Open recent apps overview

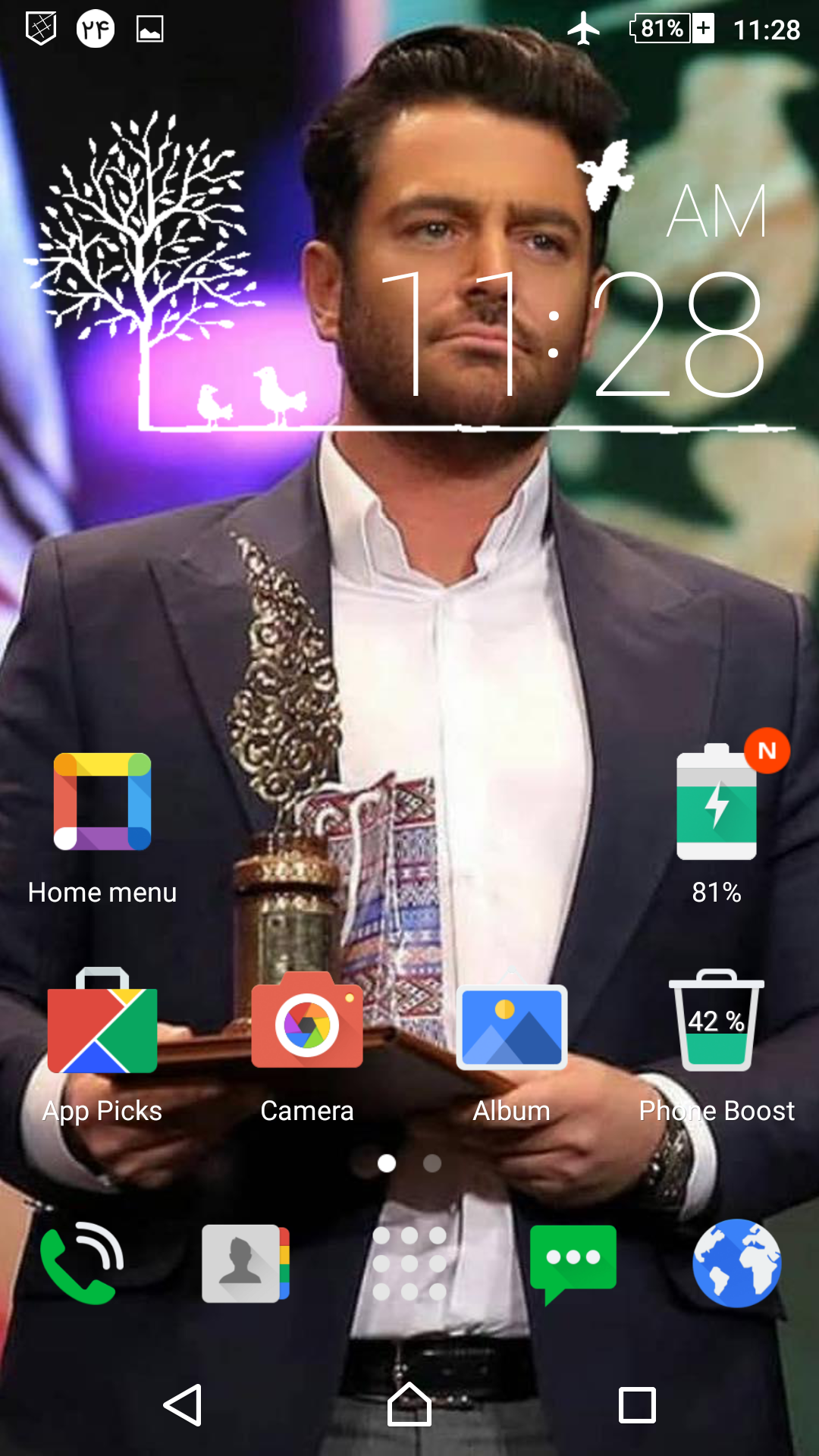(637, 1405)
